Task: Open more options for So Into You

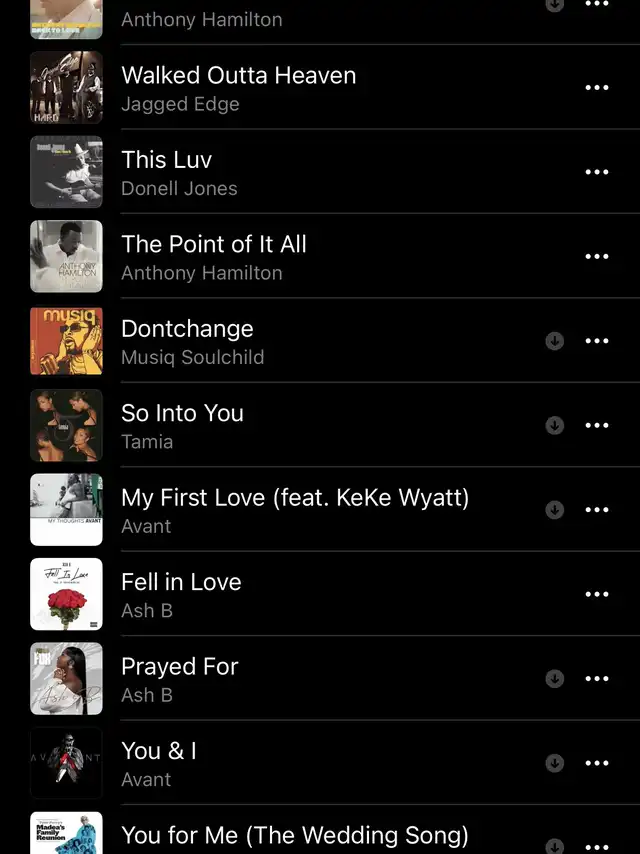Action: pyautogui.click(x=597, y=425)
